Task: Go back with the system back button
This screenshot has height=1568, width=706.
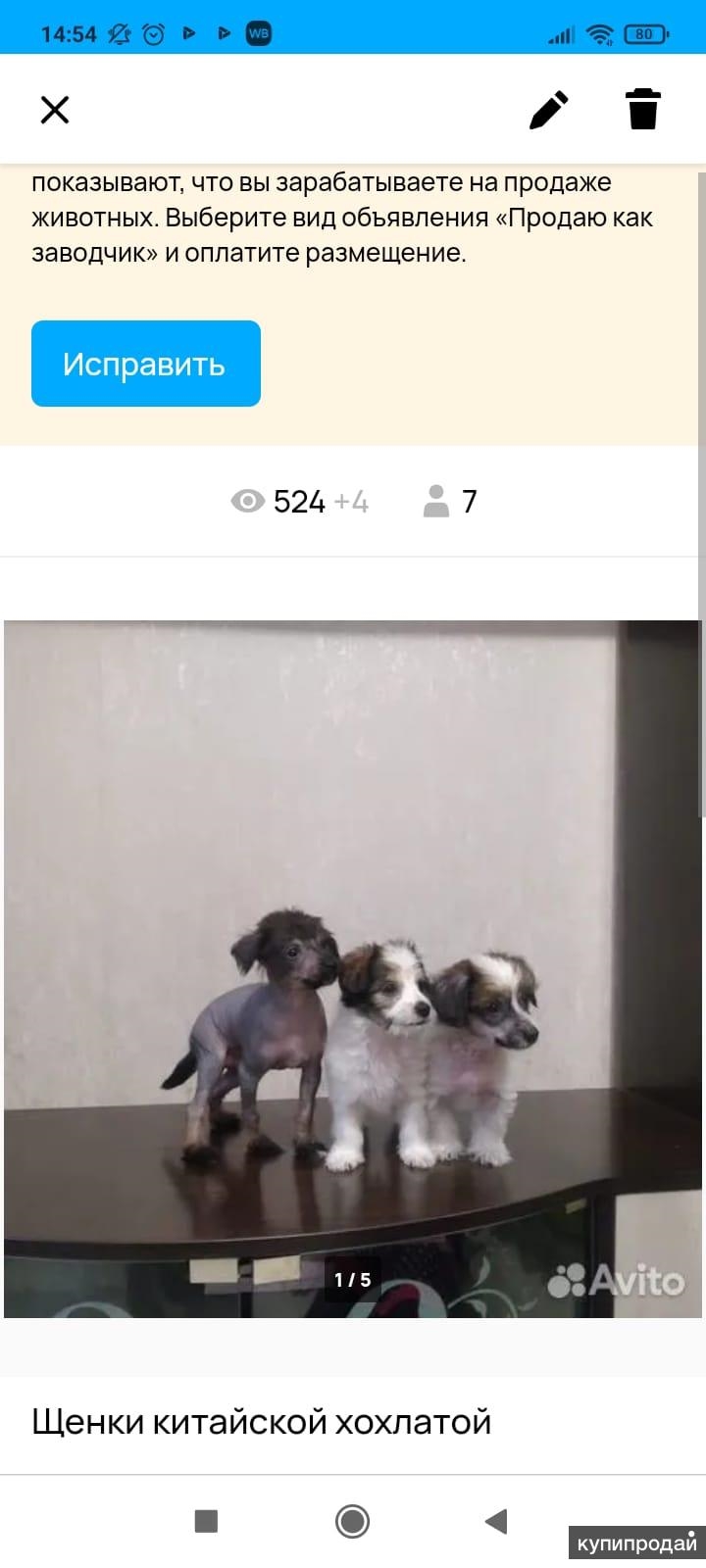Action: [496, 1521]
